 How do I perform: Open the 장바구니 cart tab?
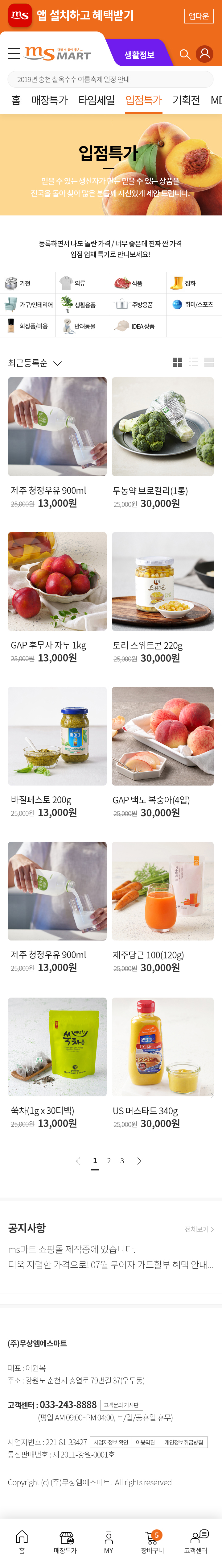[x=152, y=1542]
